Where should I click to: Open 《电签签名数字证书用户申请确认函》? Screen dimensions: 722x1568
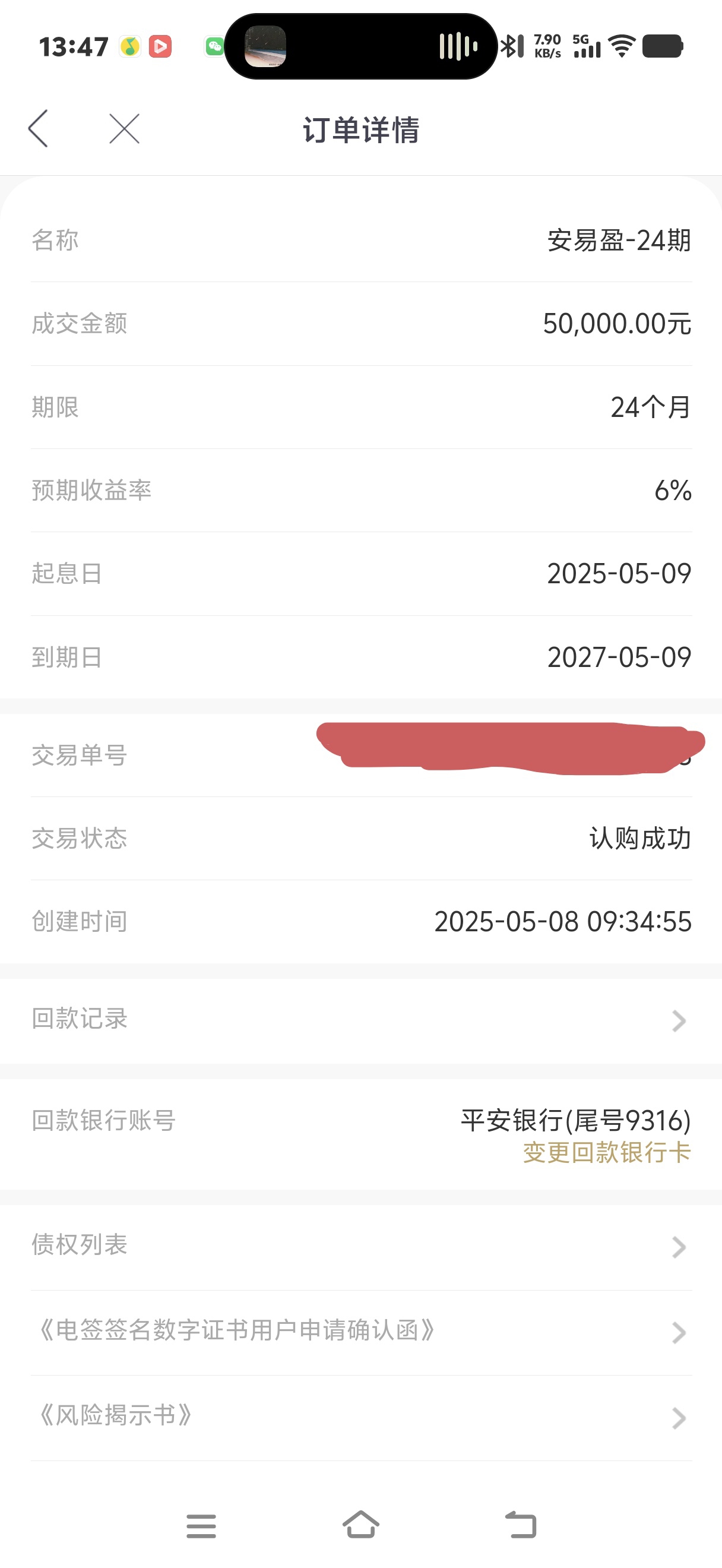click(x=360, y=1330)
